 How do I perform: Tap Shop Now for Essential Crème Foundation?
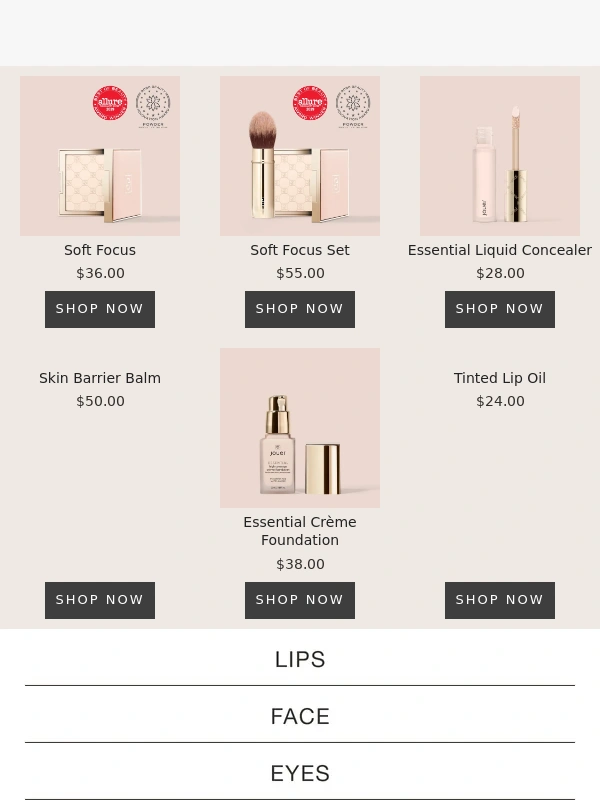click(x=300, y=600)
